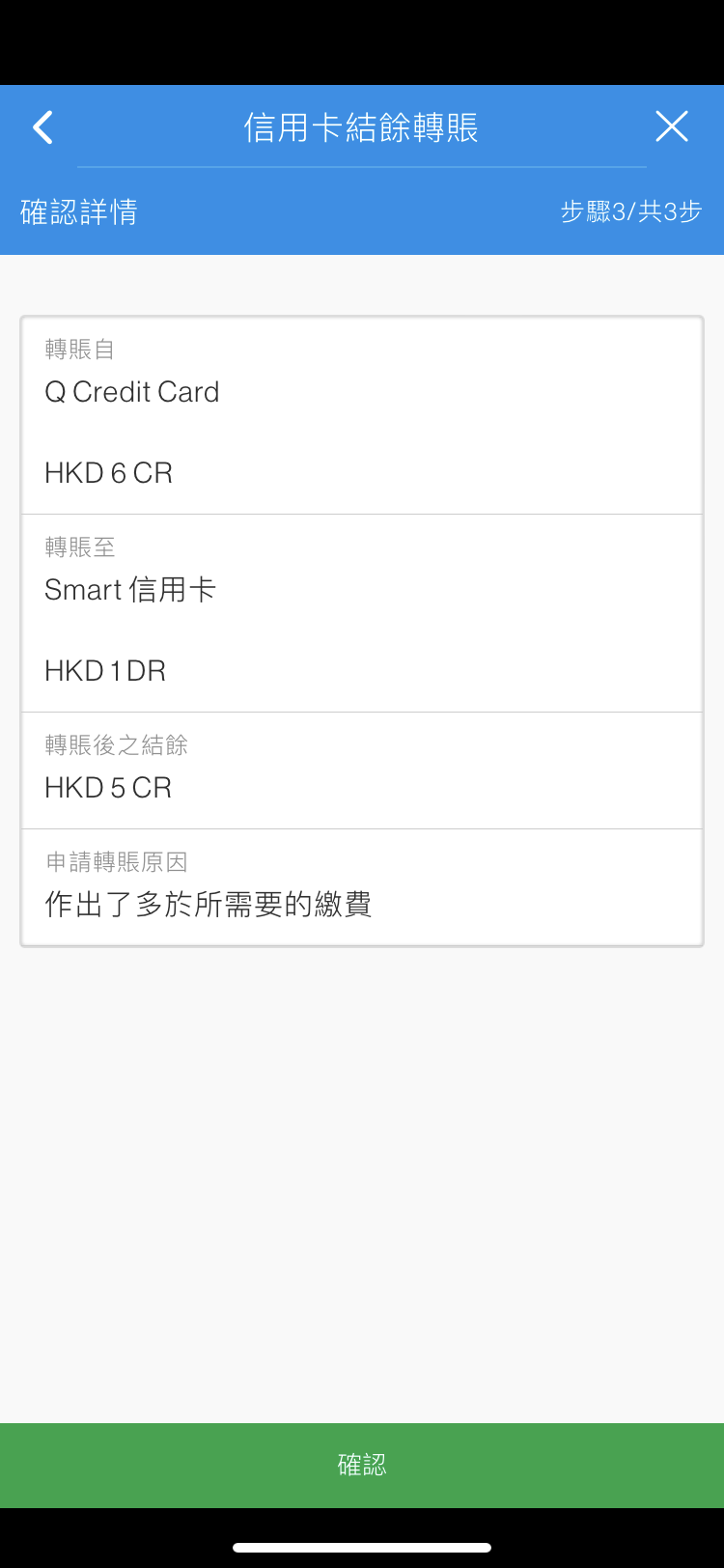Click the 轉賬後之結餘 HKD 5 CR section
Image resolution: width=724 pixels, height=1568 pixels.
(362, 770)
